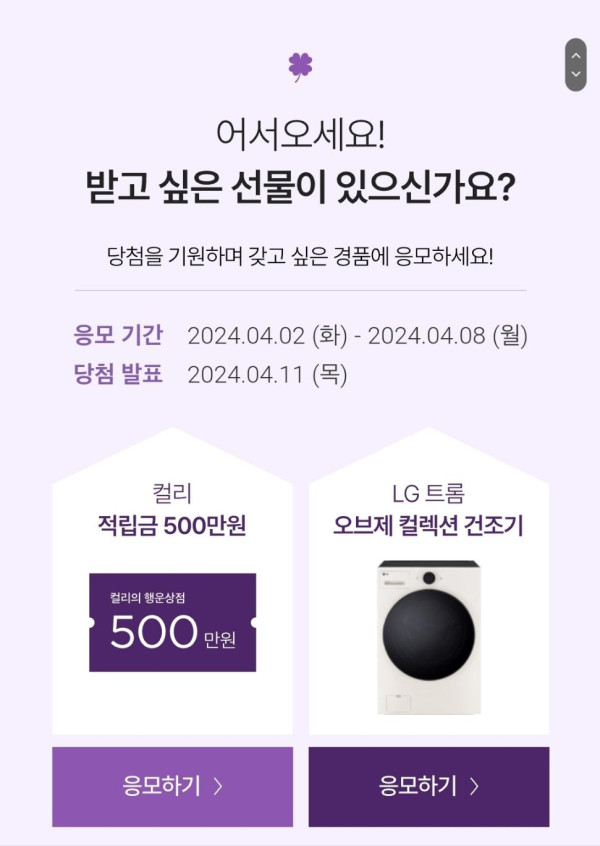Open the Kurly 적립금 500만원 prize card
Screen dimensions: 600x846
tap(172, 600)
